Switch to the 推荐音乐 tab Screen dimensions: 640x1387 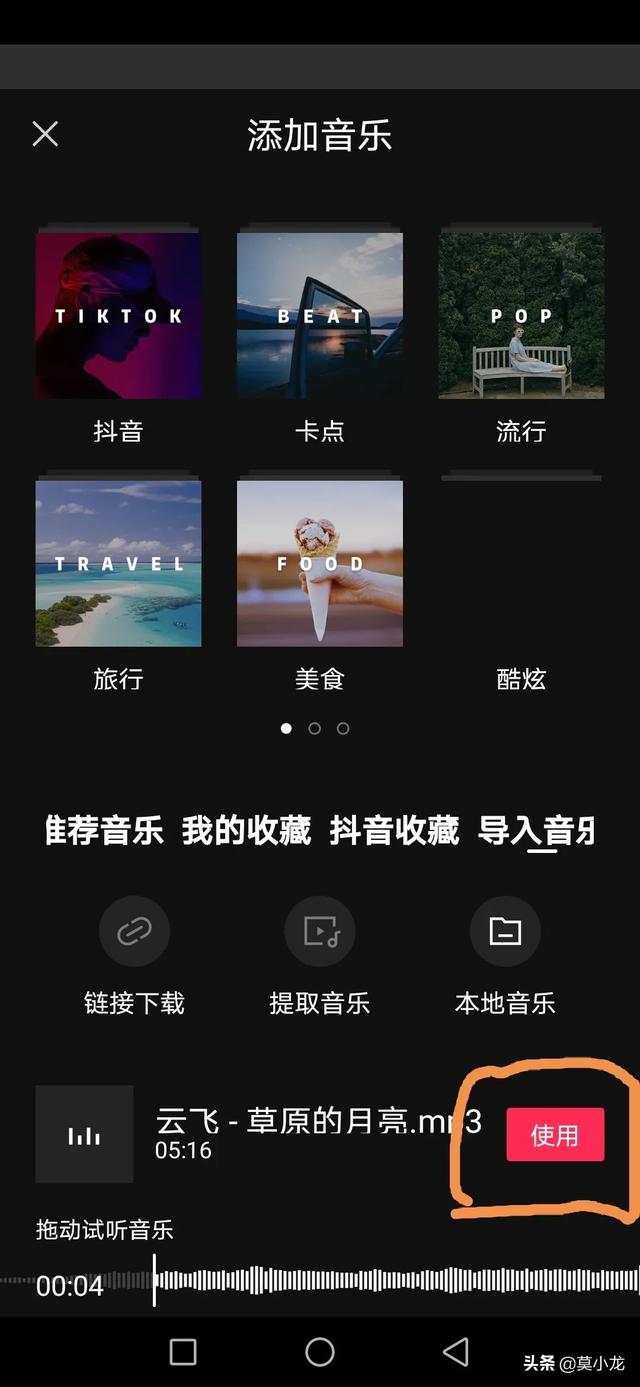click(104, 831)
